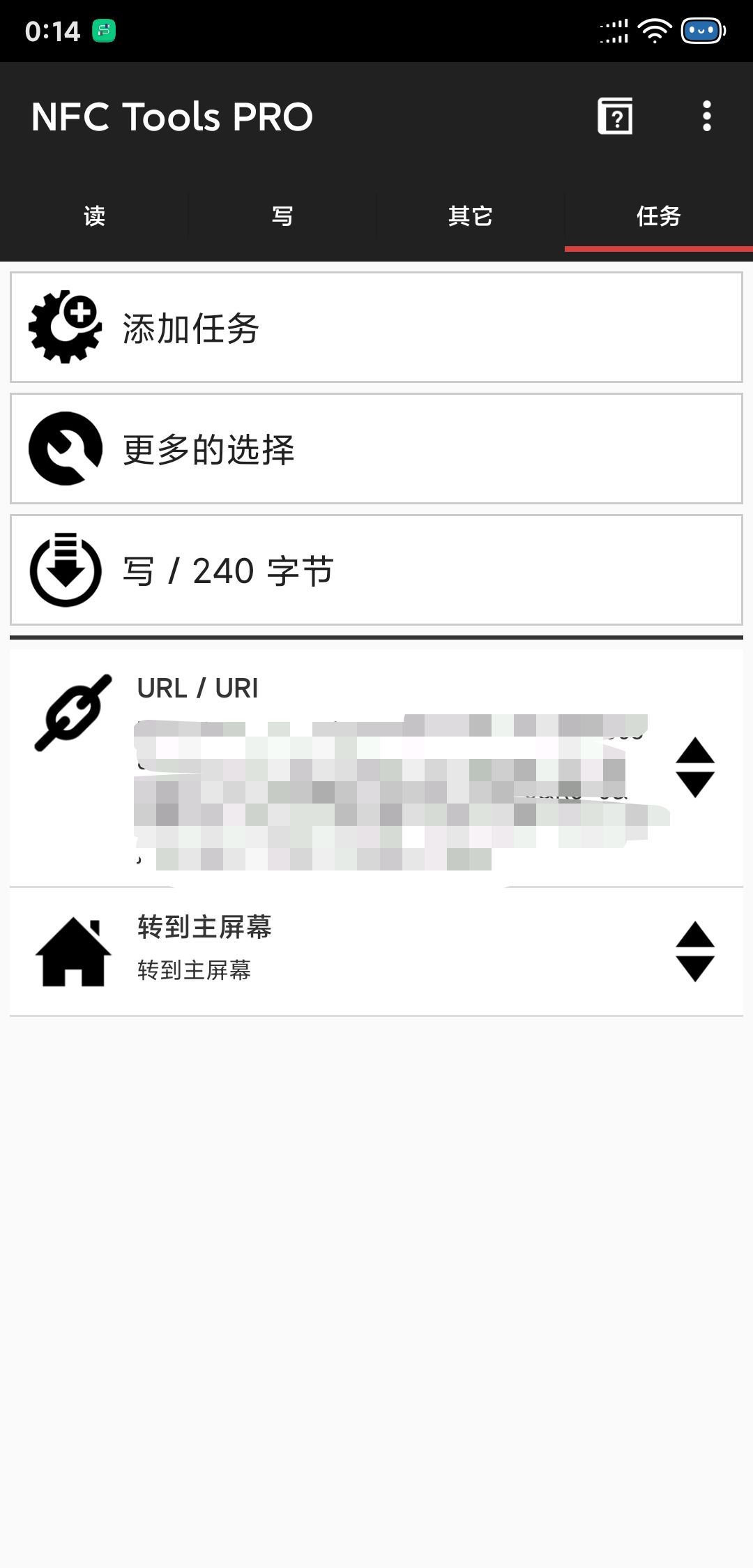Open the overflow menu

coord(706,116)
